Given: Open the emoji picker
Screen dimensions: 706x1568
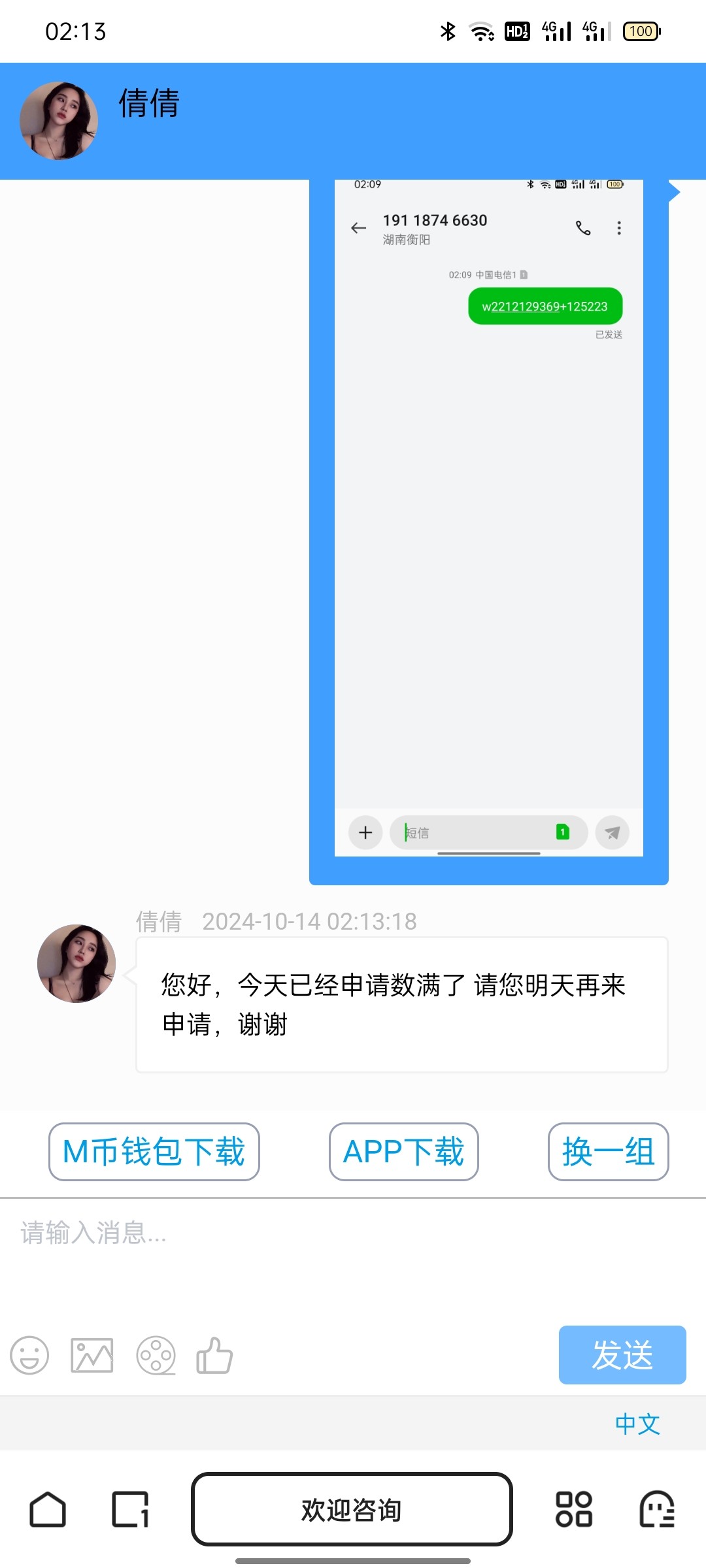Looking at the screenshot, I should coord(29,1355).
